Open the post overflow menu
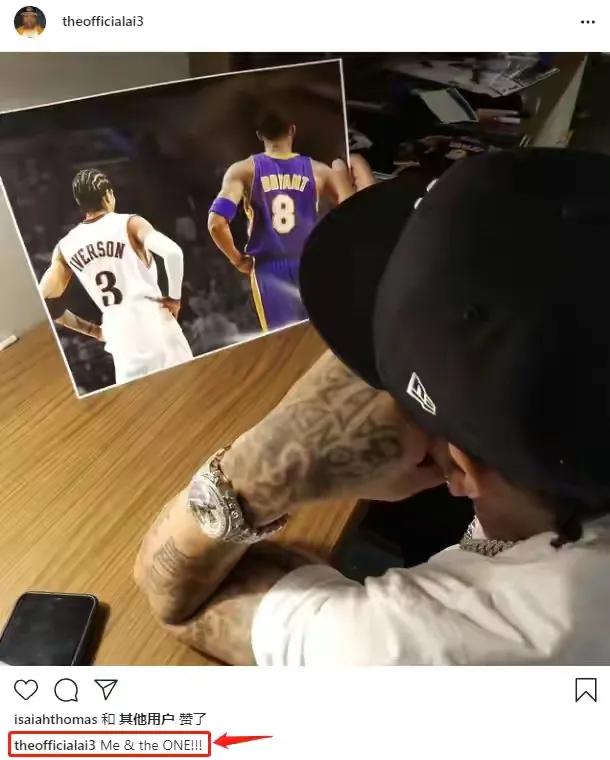The image size is (610, 760). (x=587, y=21)
